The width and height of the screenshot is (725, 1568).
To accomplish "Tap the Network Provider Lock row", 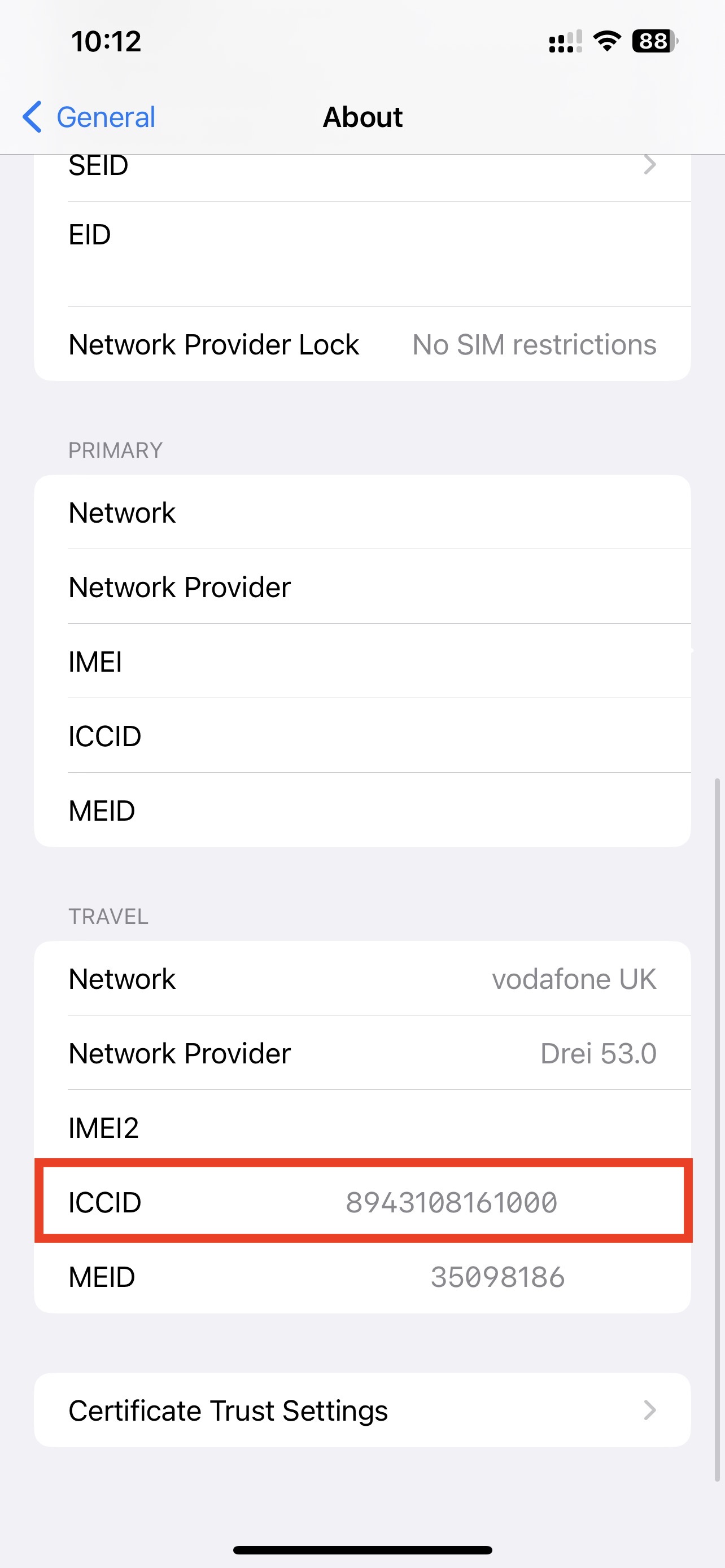I will [x=362, y=344].
